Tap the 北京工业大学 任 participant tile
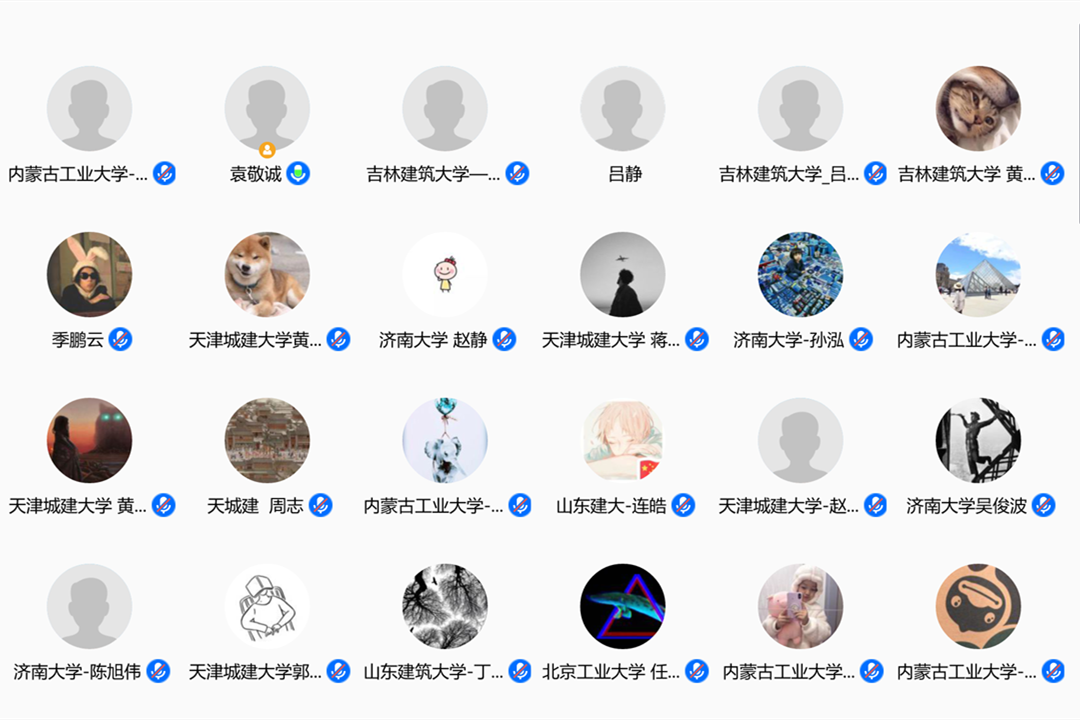Viewport: 1080px width, 720px height. pyautogui.click(x=623, y=607)
